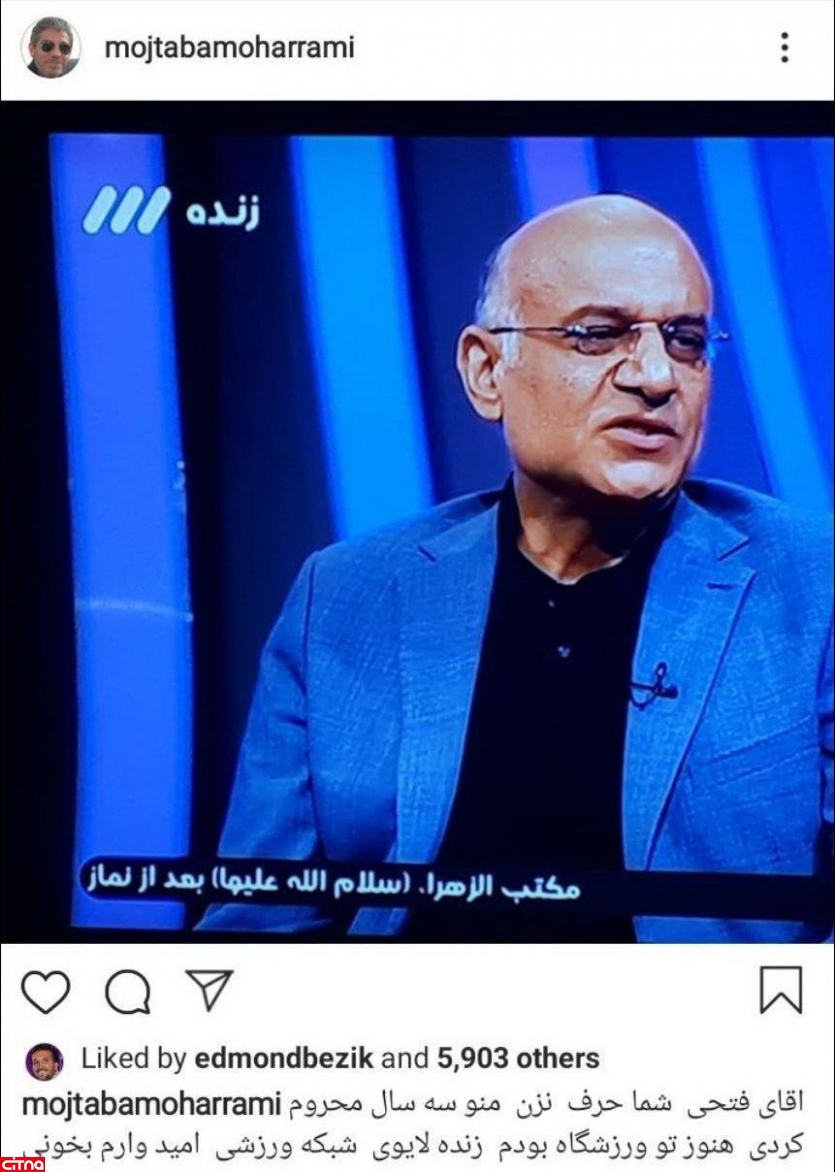Screen dimensions: 835x1172
Task: Bookmark this post to saved
Action: pos(780,991)
